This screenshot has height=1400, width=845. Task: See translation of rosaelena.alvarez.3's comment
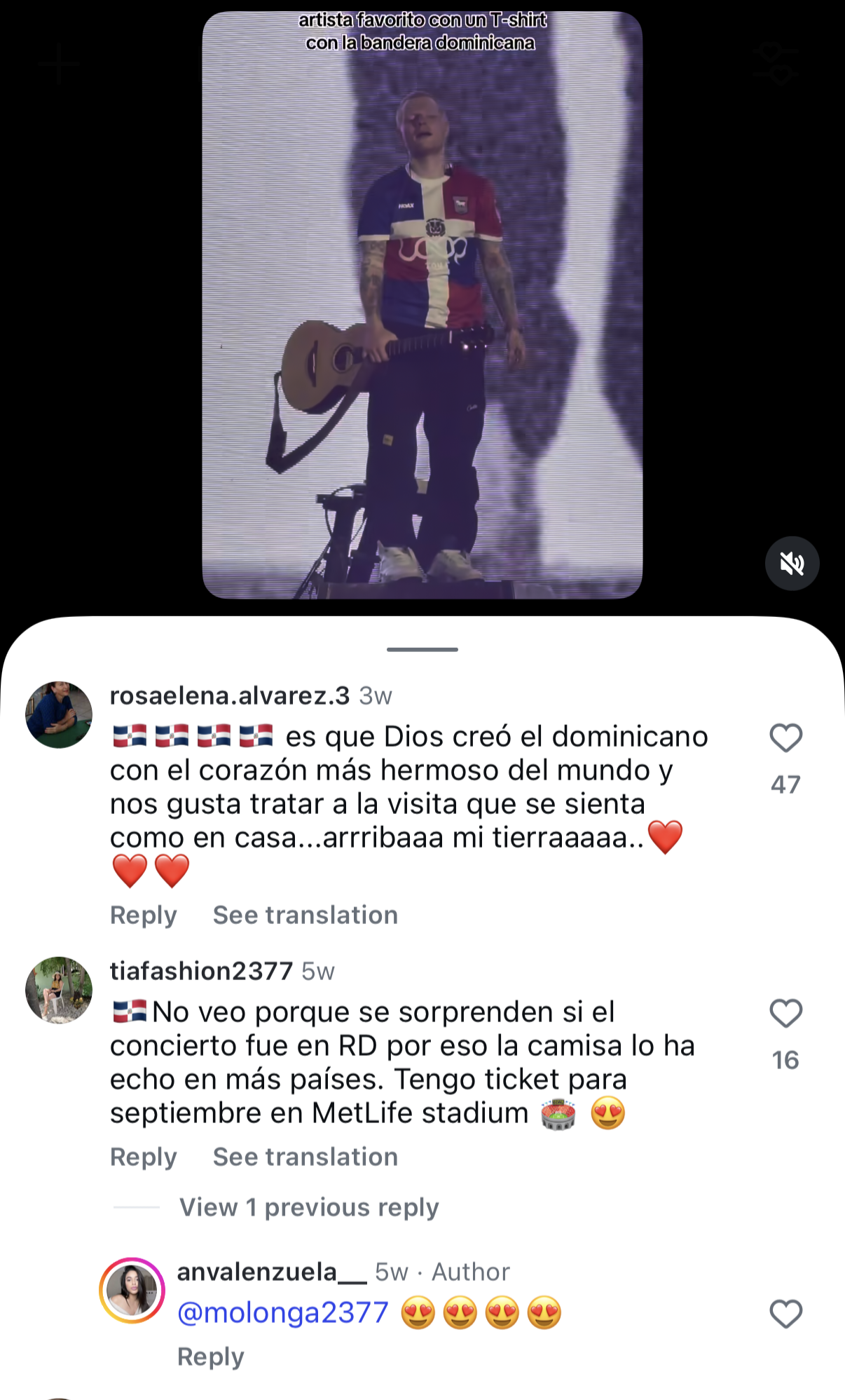tap(305, 915)
